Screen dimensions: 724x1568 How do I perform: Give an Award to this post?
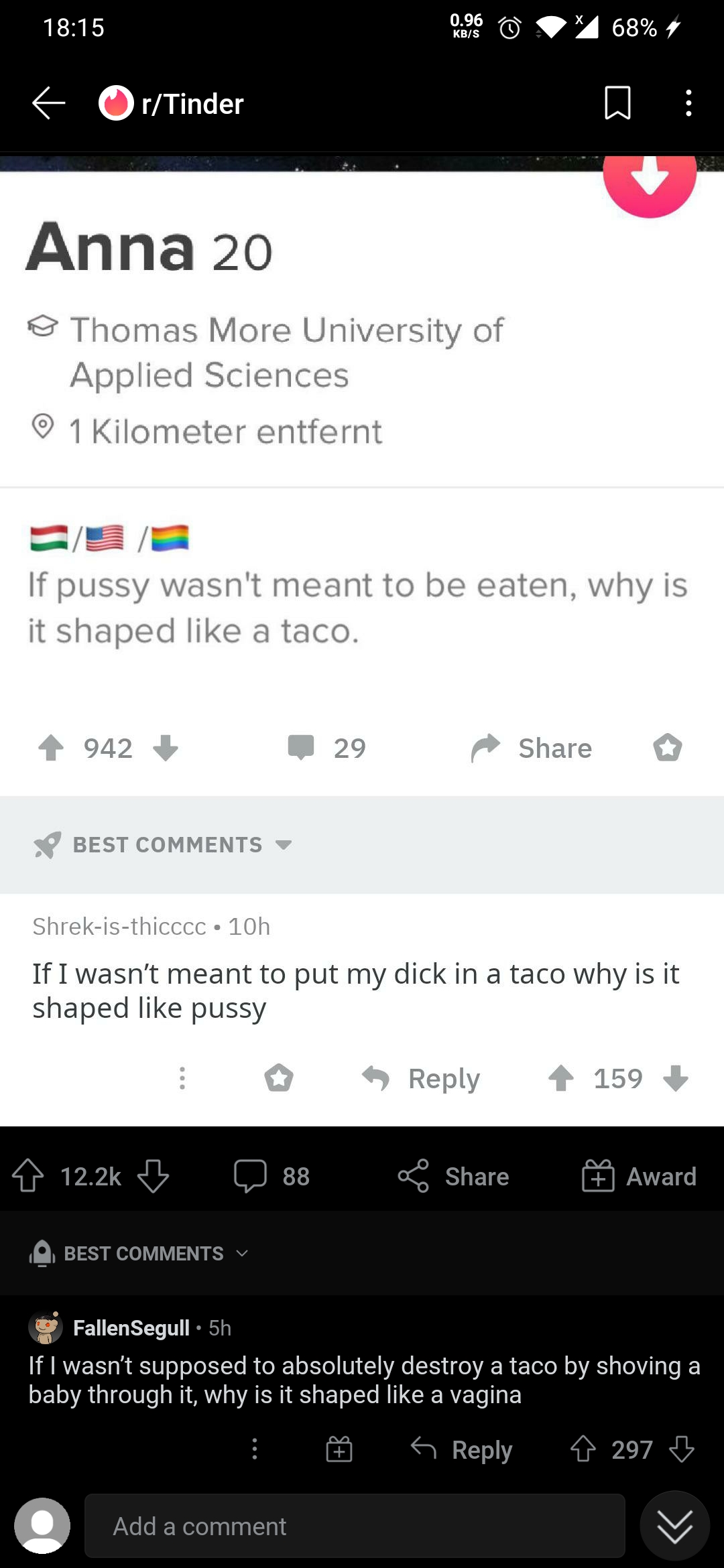pyautogui.click(x=639, y=1176)
